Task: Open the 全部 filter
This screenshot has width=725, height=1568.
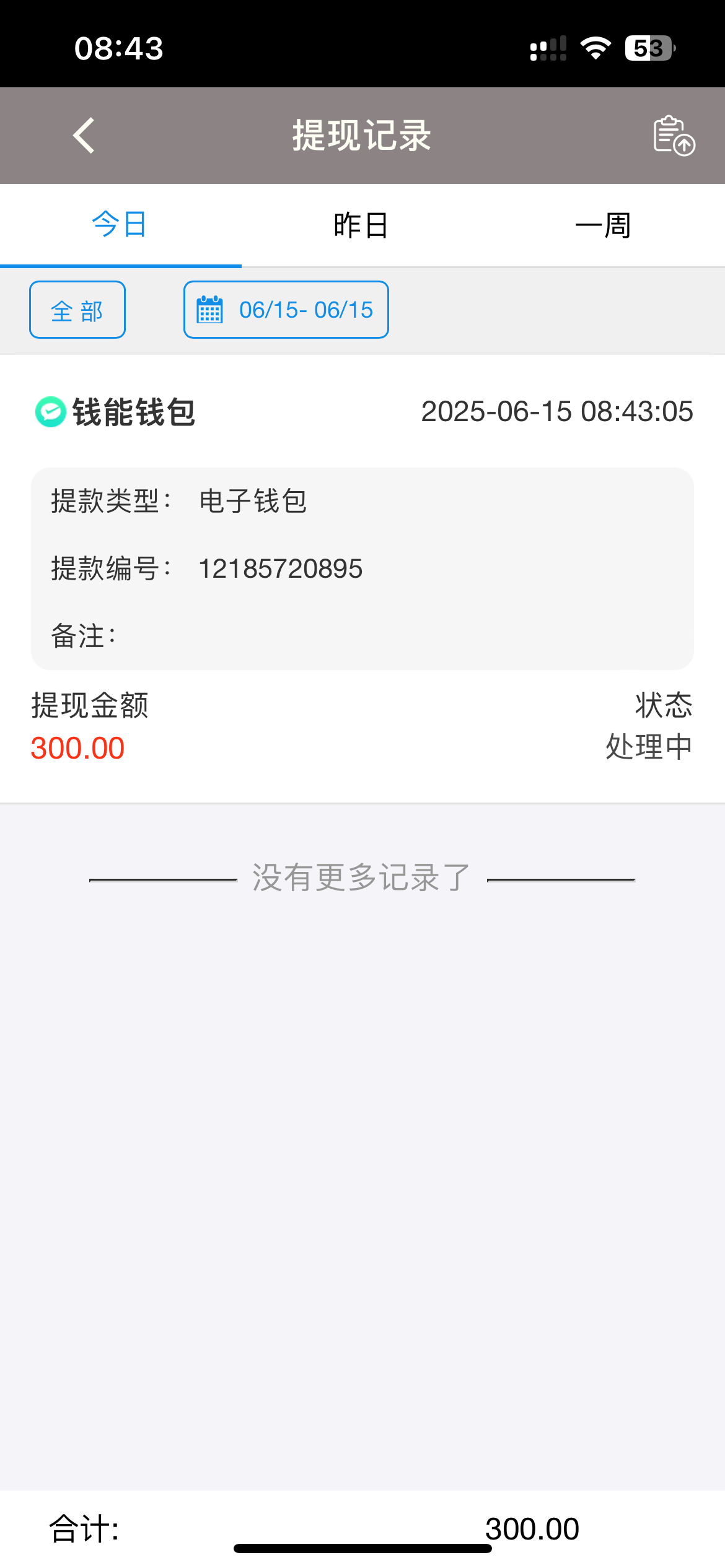Action: point(77,310)
